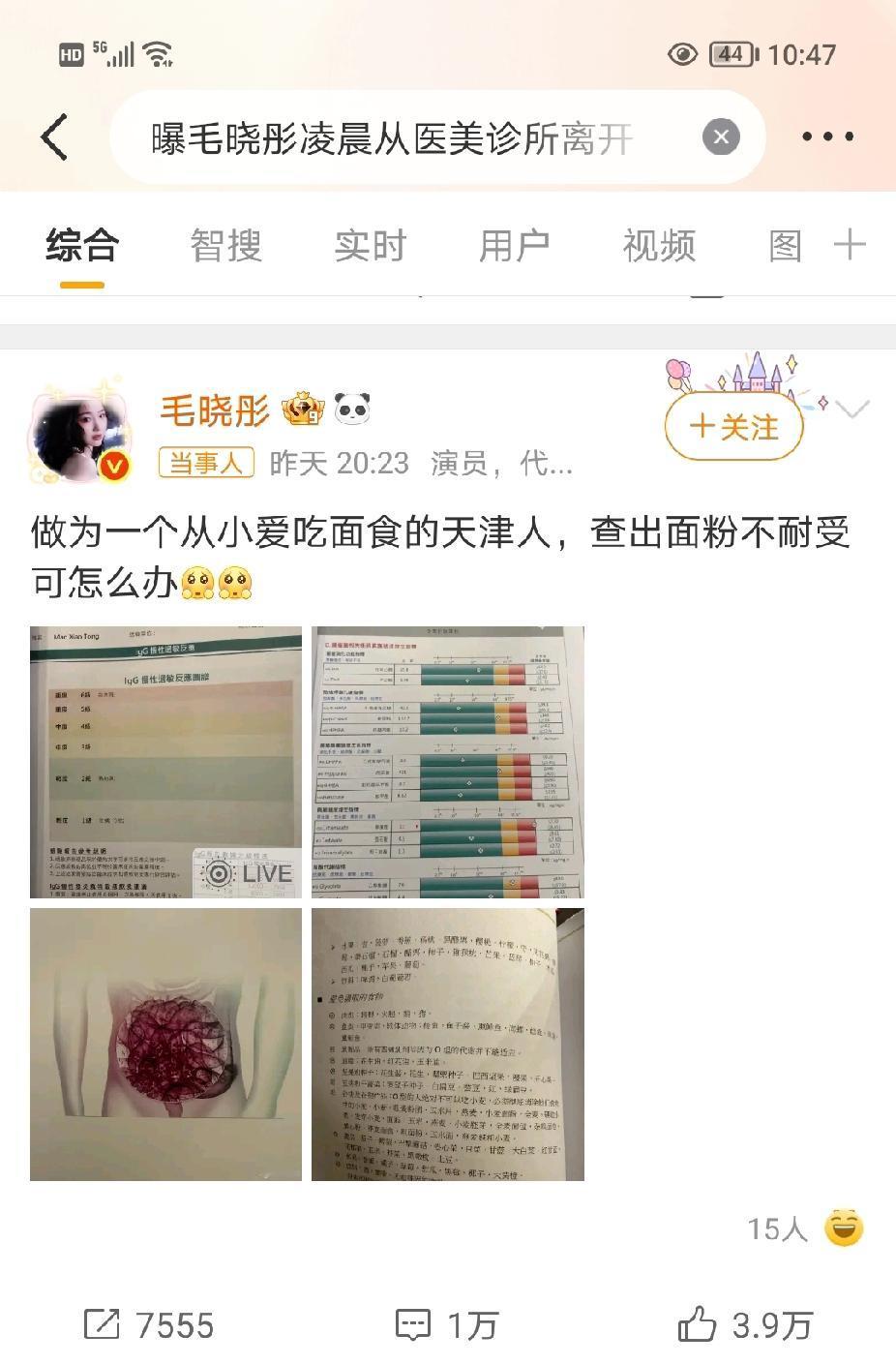Expand the post options chevron
The width and height of the screenshot is (896, 1365).
click(851, 410)
